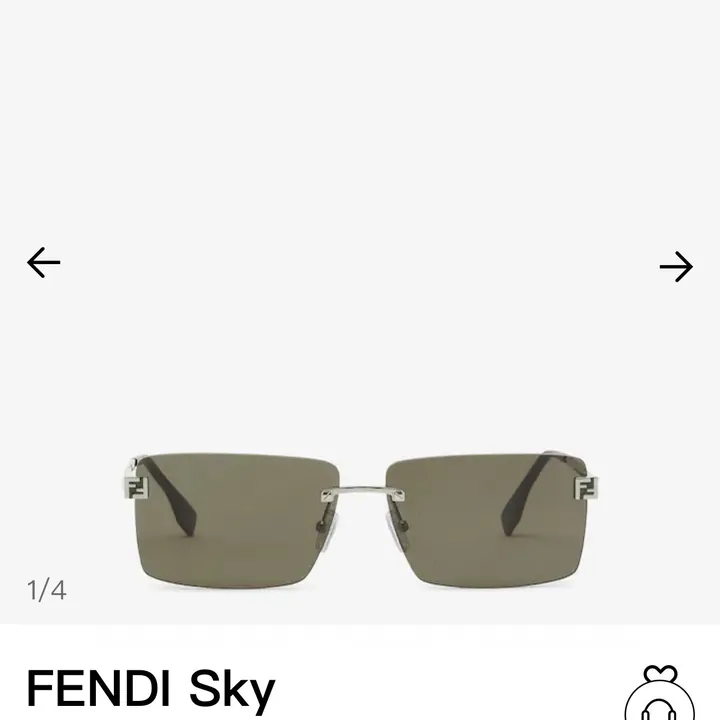Go to the previous product image
This screenshot has height=720, width=720.
pyautogui.click(x=43, y=263)
